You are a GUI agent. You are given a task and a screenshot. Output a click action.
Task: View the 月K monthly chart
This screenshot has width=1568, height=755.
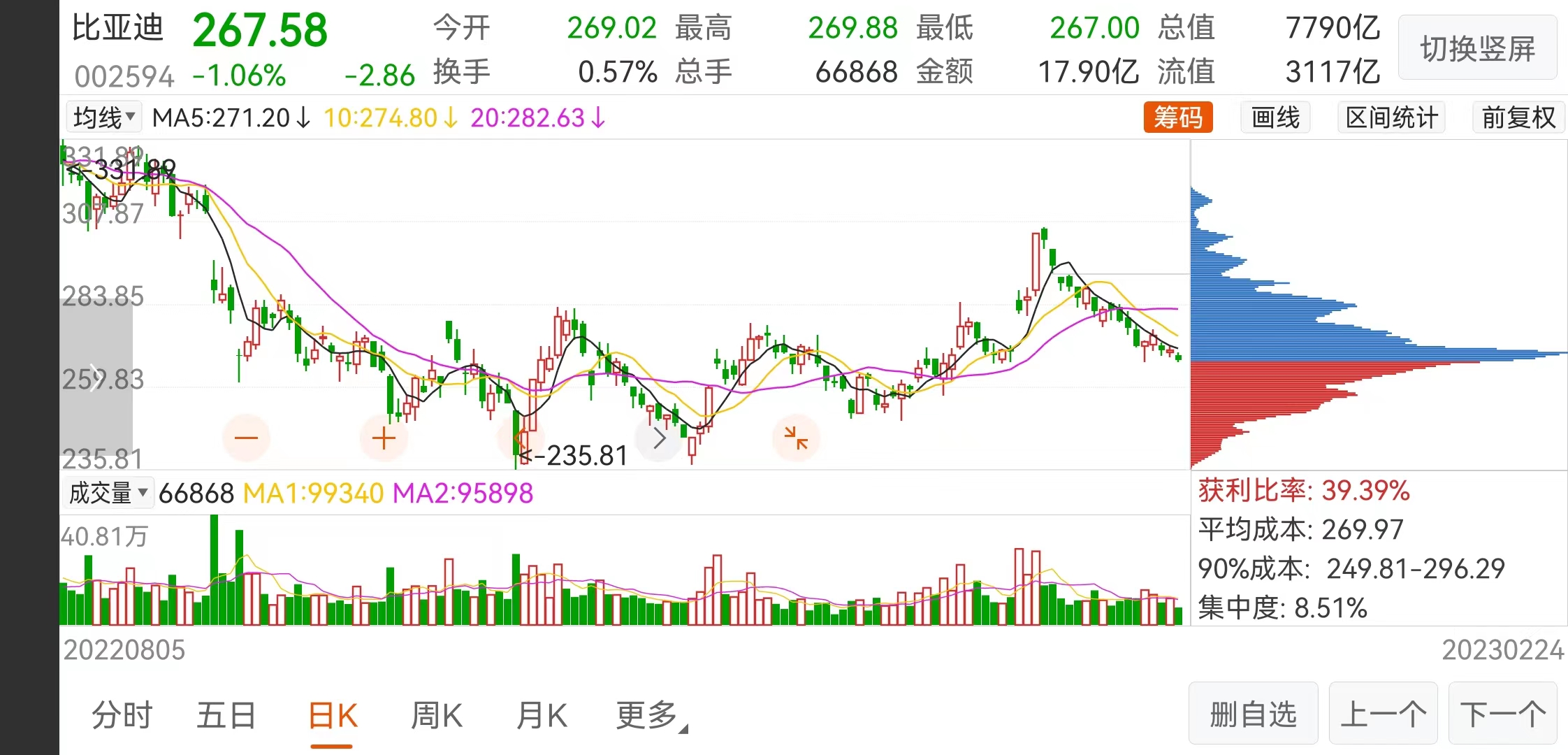pos(542,715)
